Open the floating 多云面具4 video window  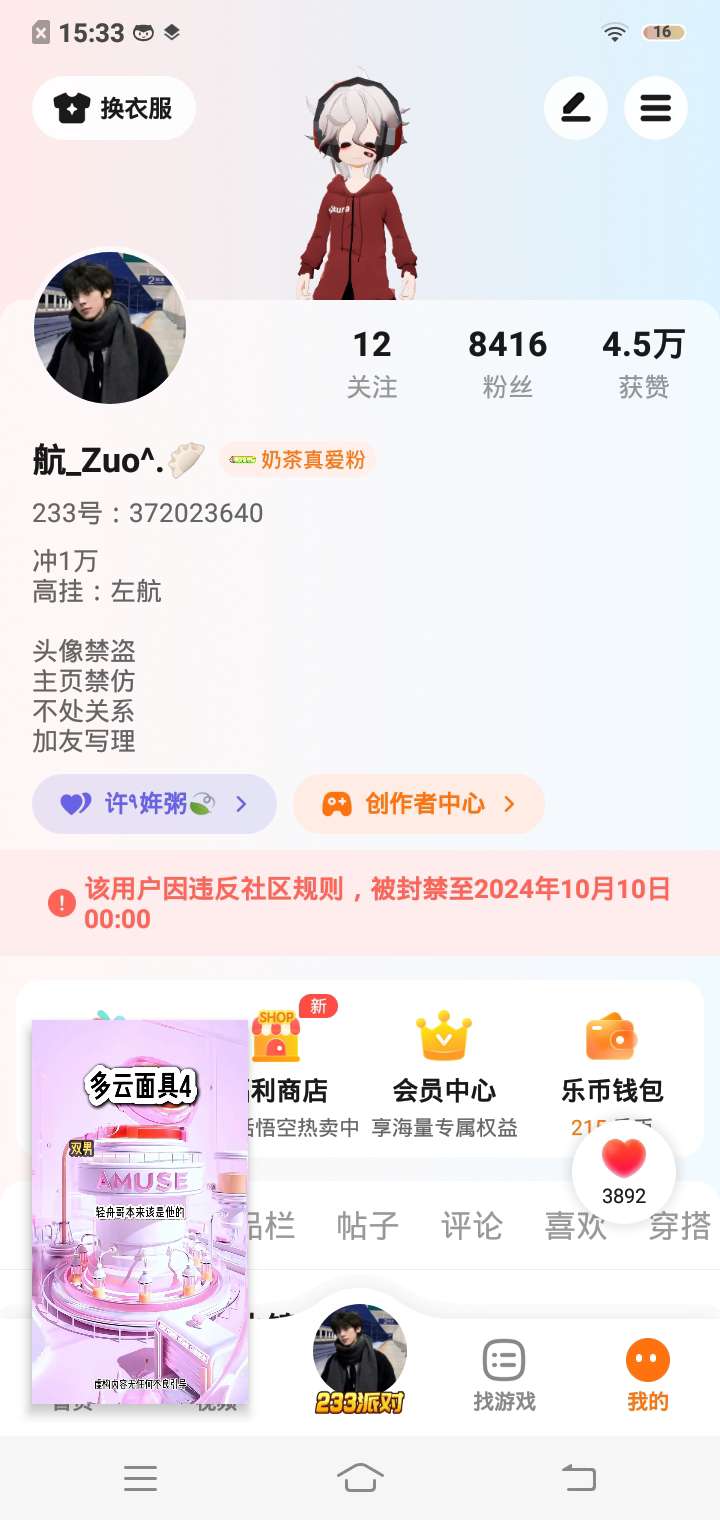pos(140,1210)
